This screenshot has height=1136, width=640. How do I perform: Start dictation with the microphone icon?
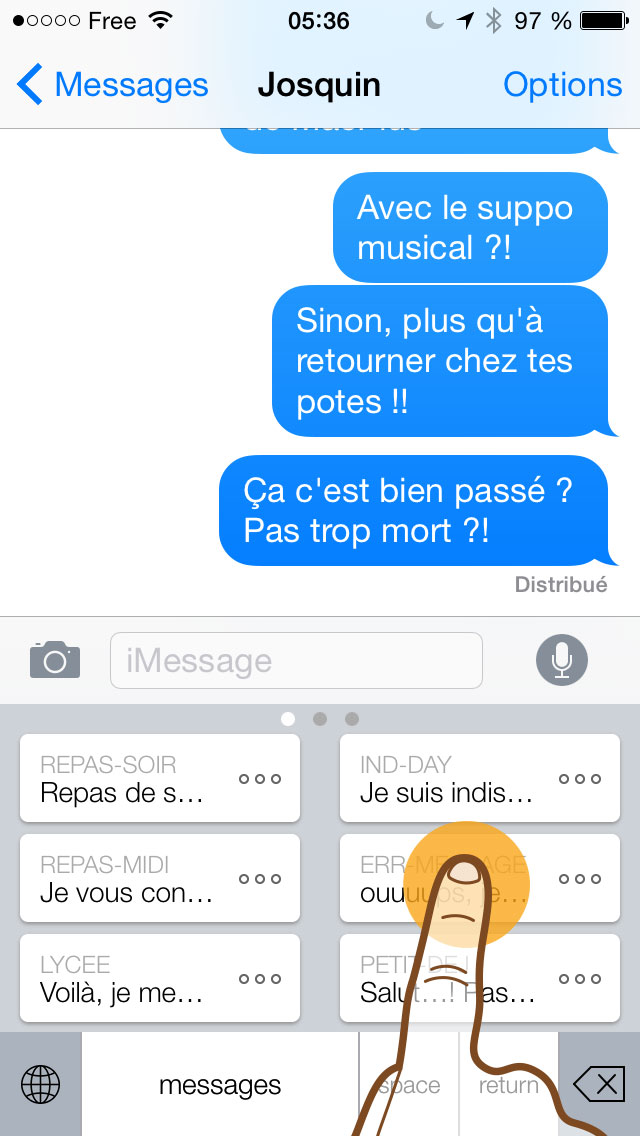pos(562,660)
